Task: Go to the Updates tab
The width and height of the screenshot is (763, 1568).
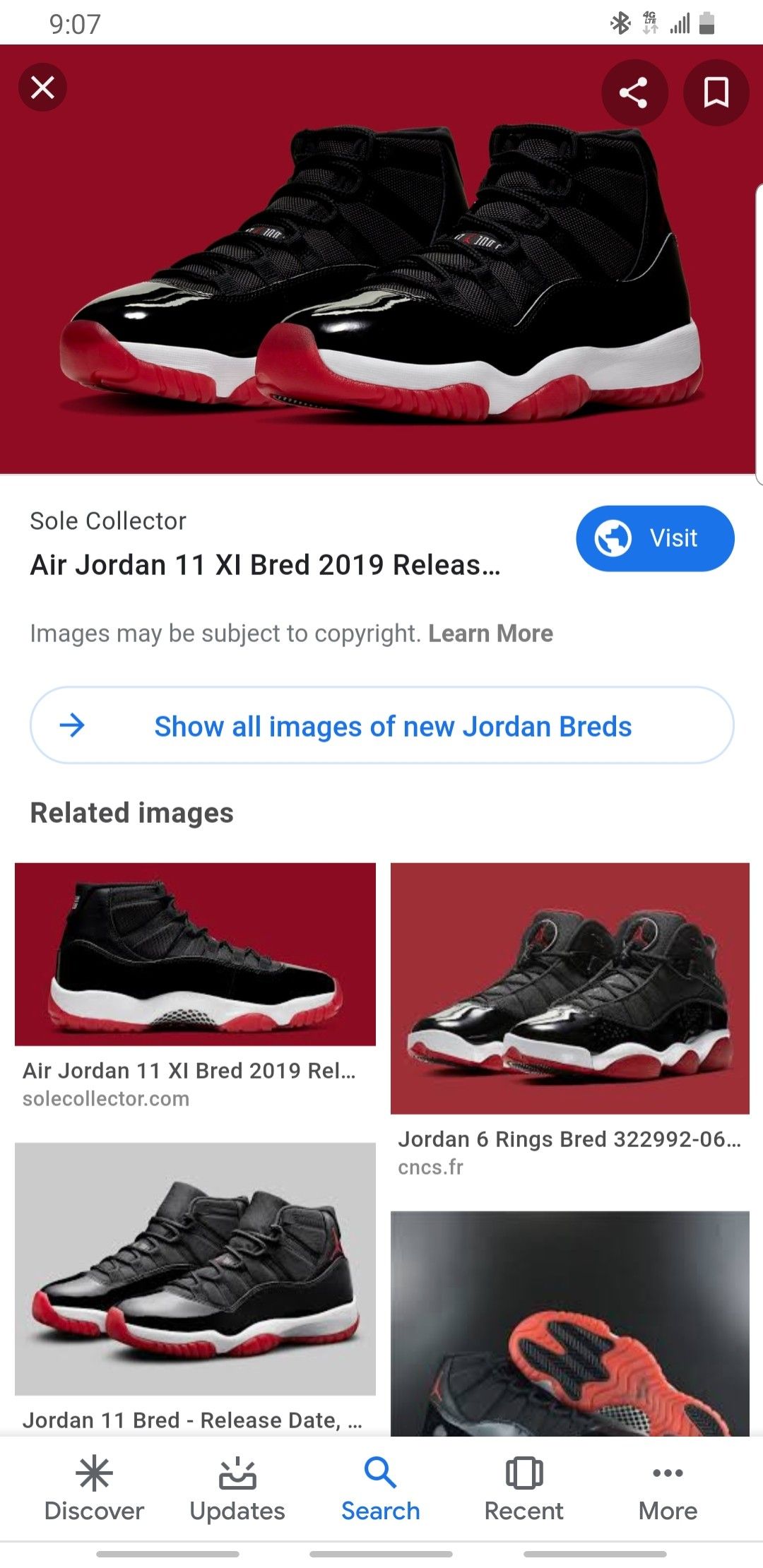Action: click(237, 1489)
